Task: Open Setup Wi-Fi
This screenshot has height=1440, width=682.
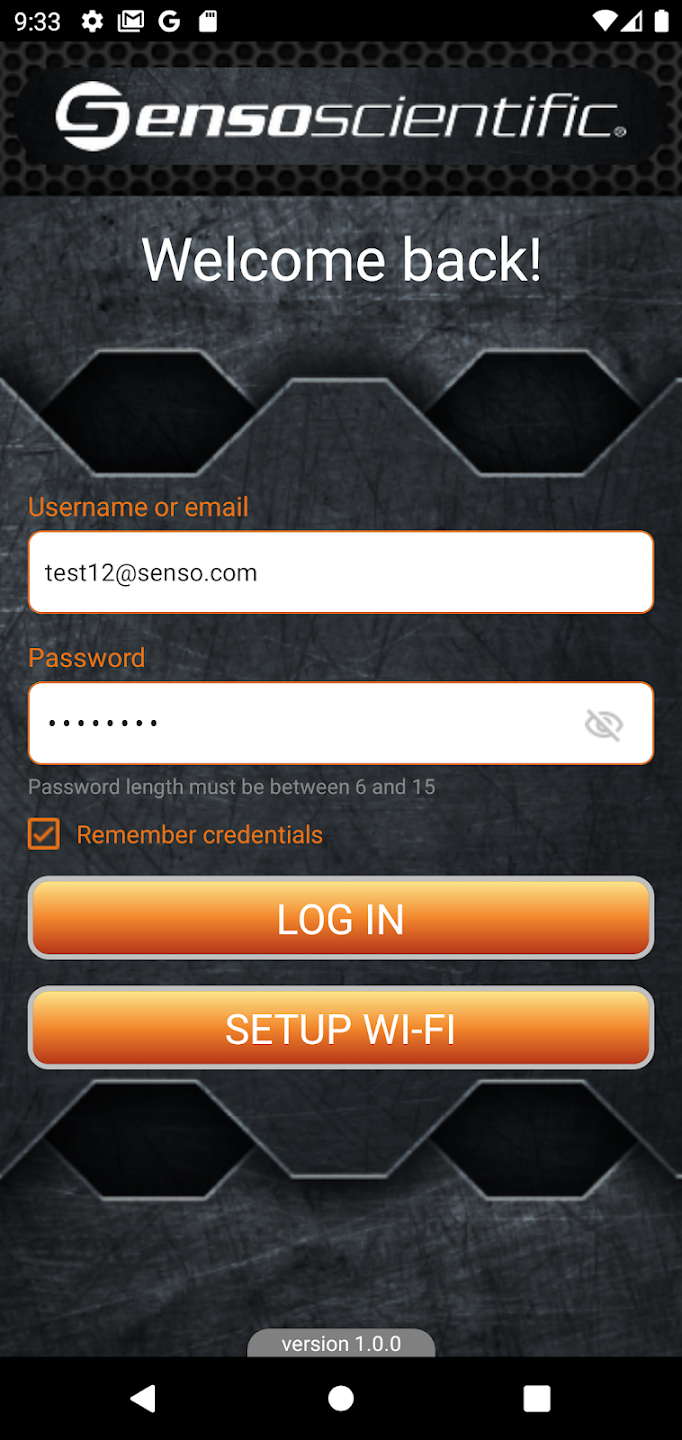Action: point(340,1028)
